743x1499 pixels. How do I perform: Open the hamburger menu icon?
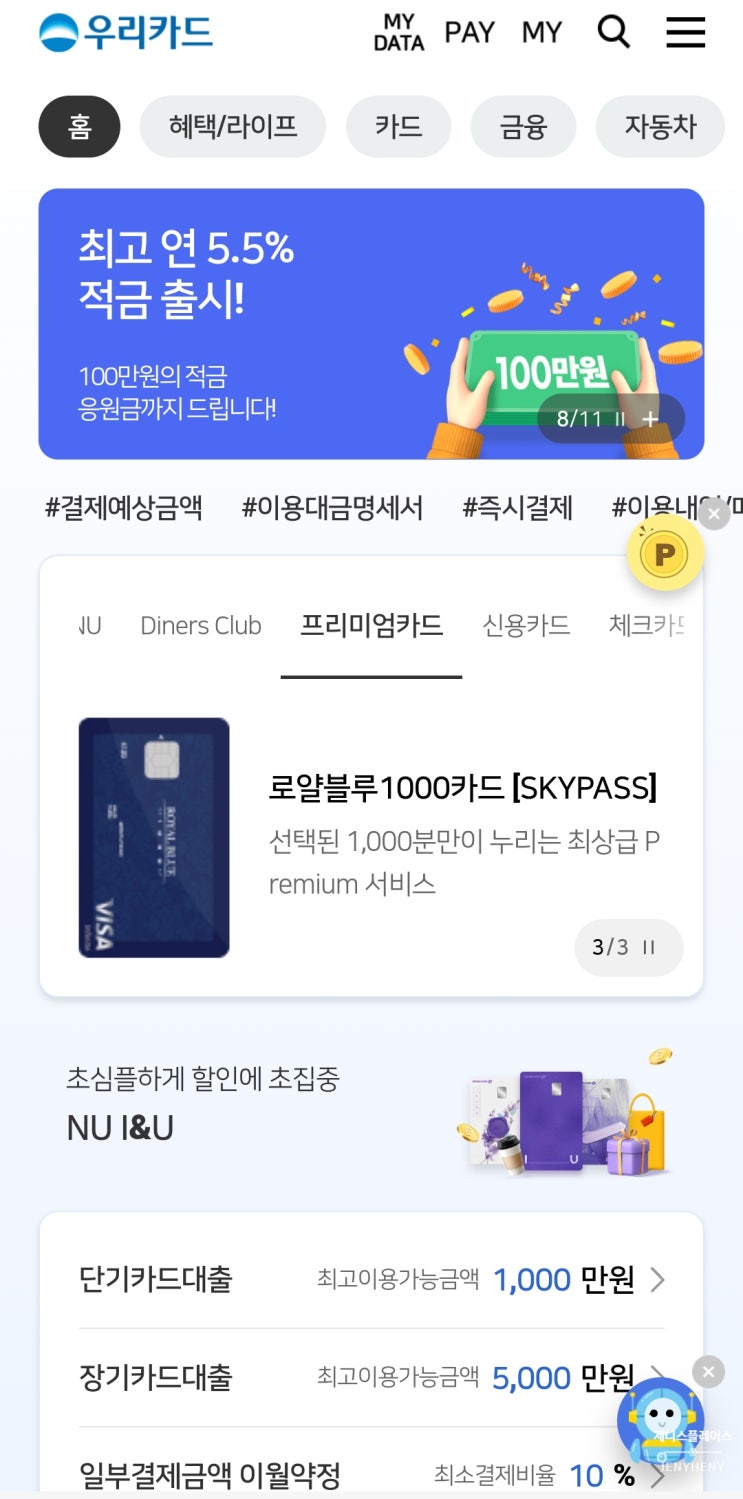click(x=685, y=31)
